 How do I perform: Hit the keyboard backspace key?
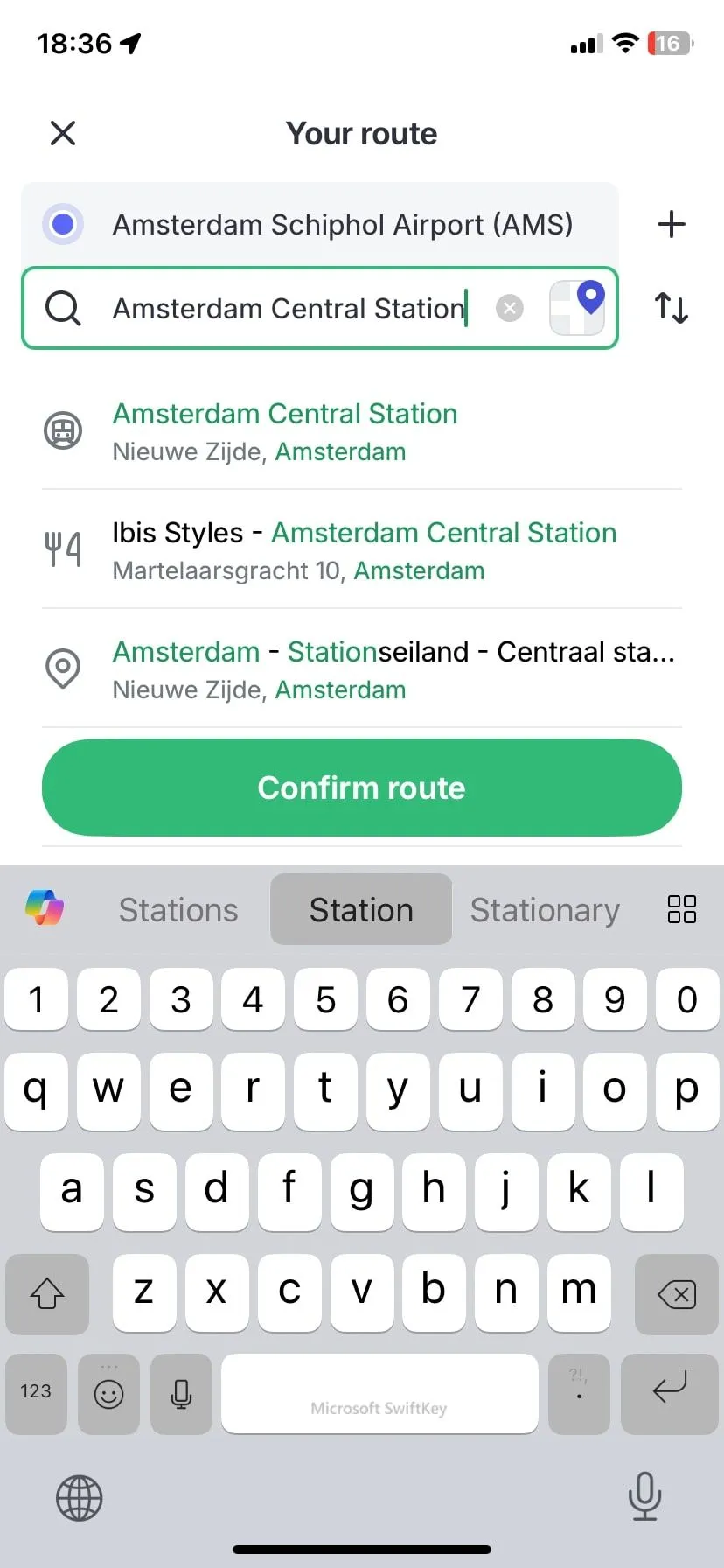pyautogui.click(x=676, y=1293)
